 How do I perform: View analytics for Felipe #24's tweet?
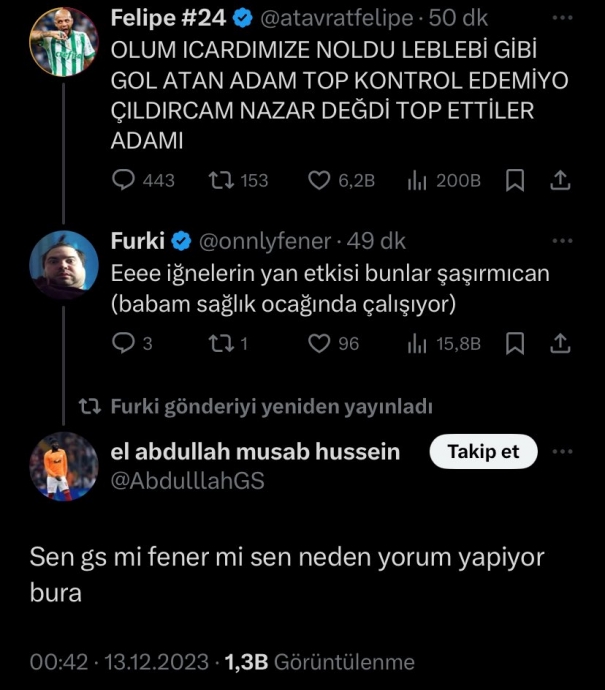click(x=445, y=180)
